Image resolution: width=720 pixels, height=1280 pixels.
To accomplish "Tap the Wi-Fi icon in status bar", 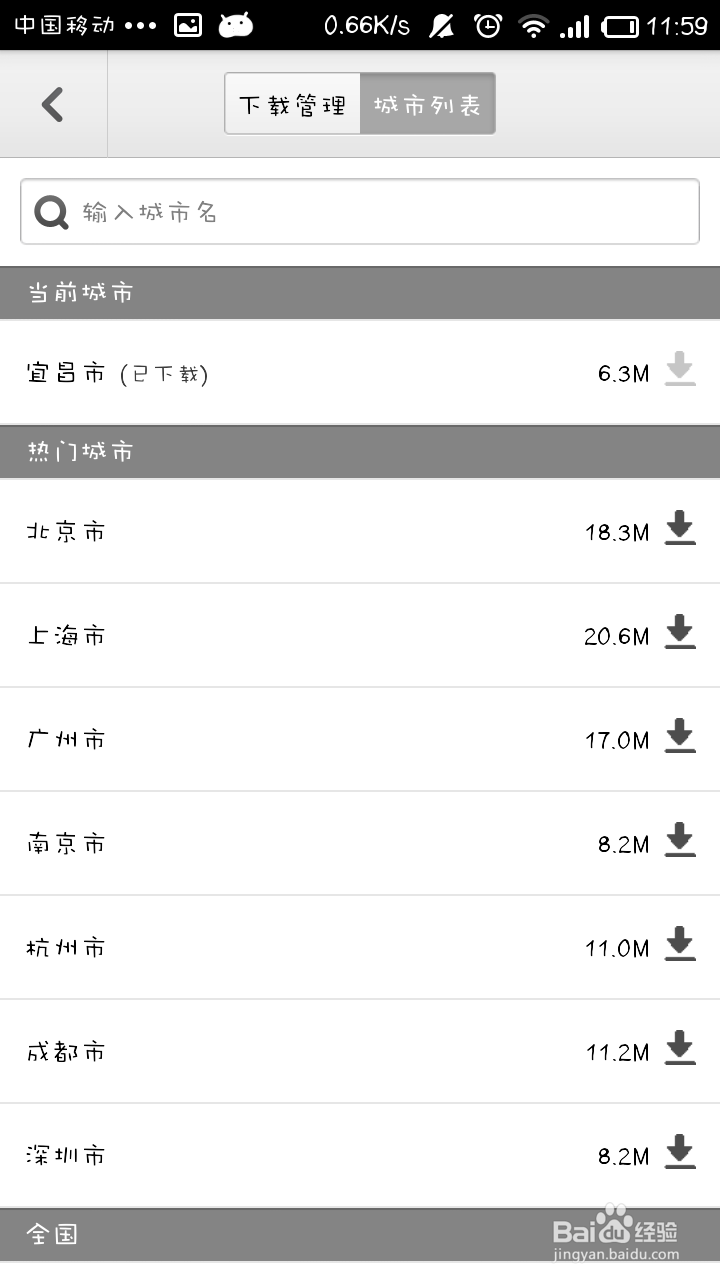I will click(x=533, y=27).
